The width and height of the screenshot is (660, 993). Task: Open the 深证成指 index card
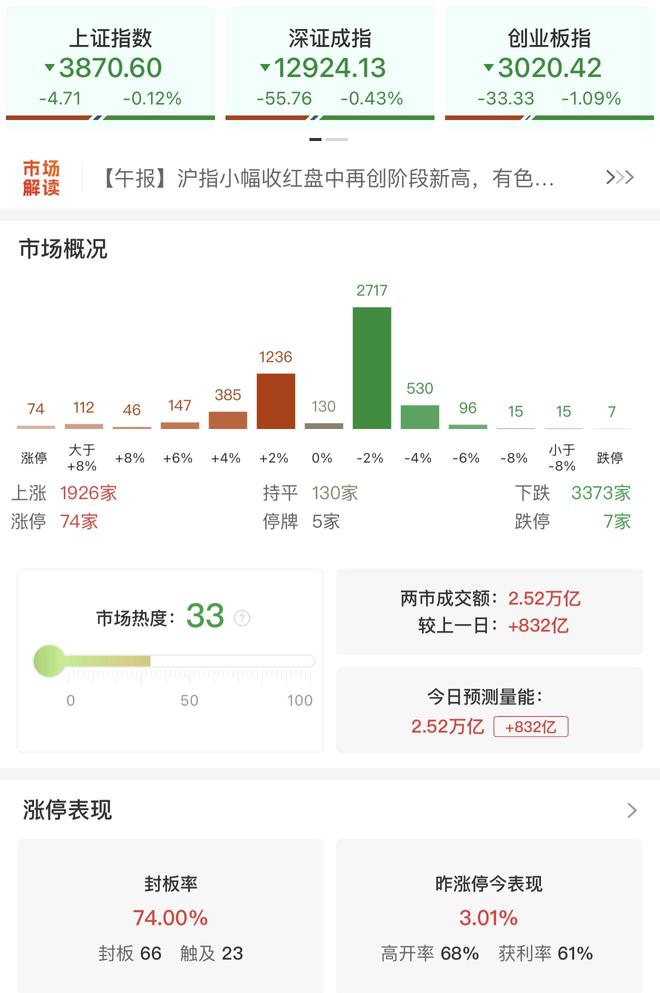[330, 66]
